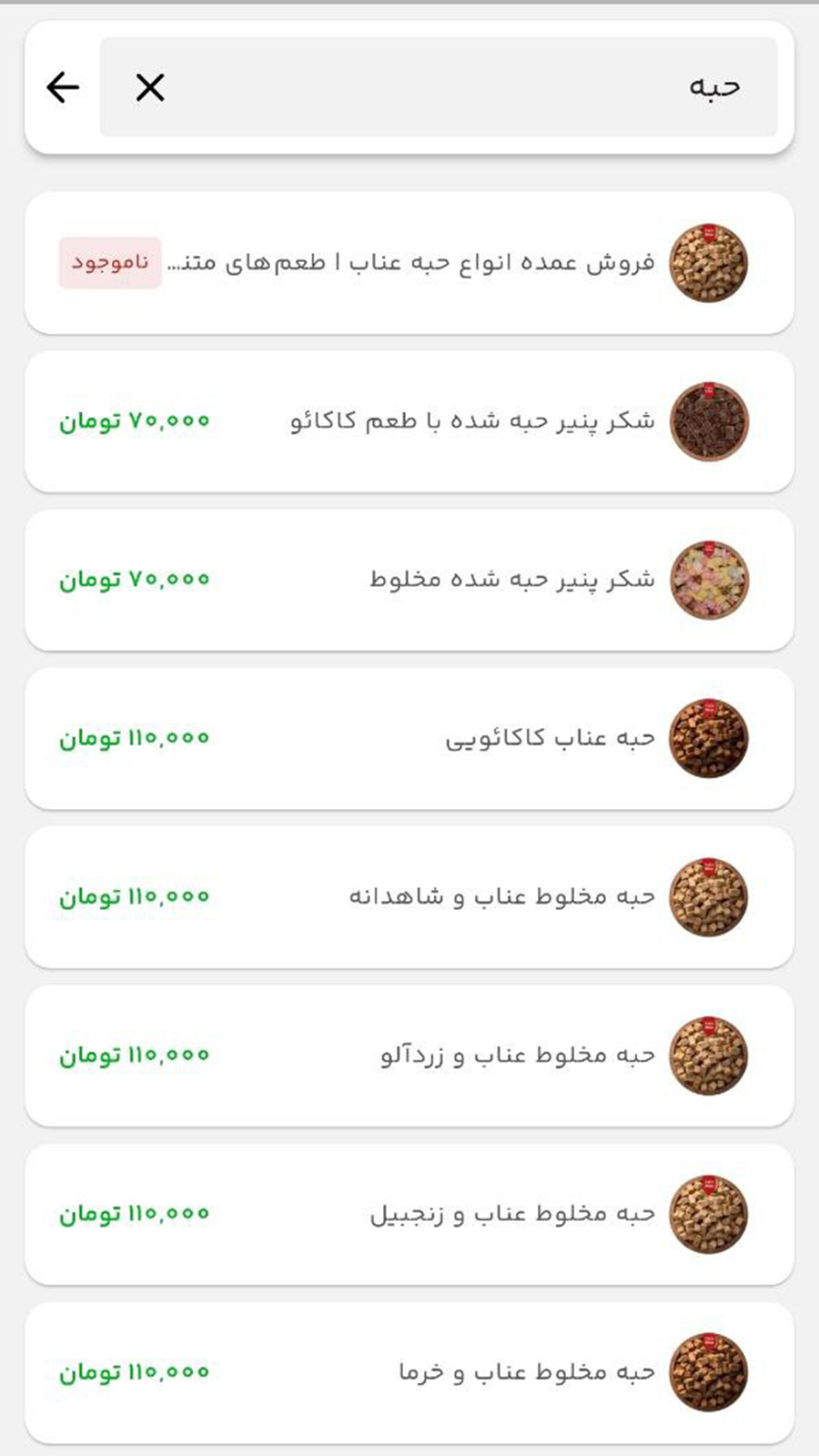
Task: Clear the search query with the X icon
Action: click(x=150, y=87)
